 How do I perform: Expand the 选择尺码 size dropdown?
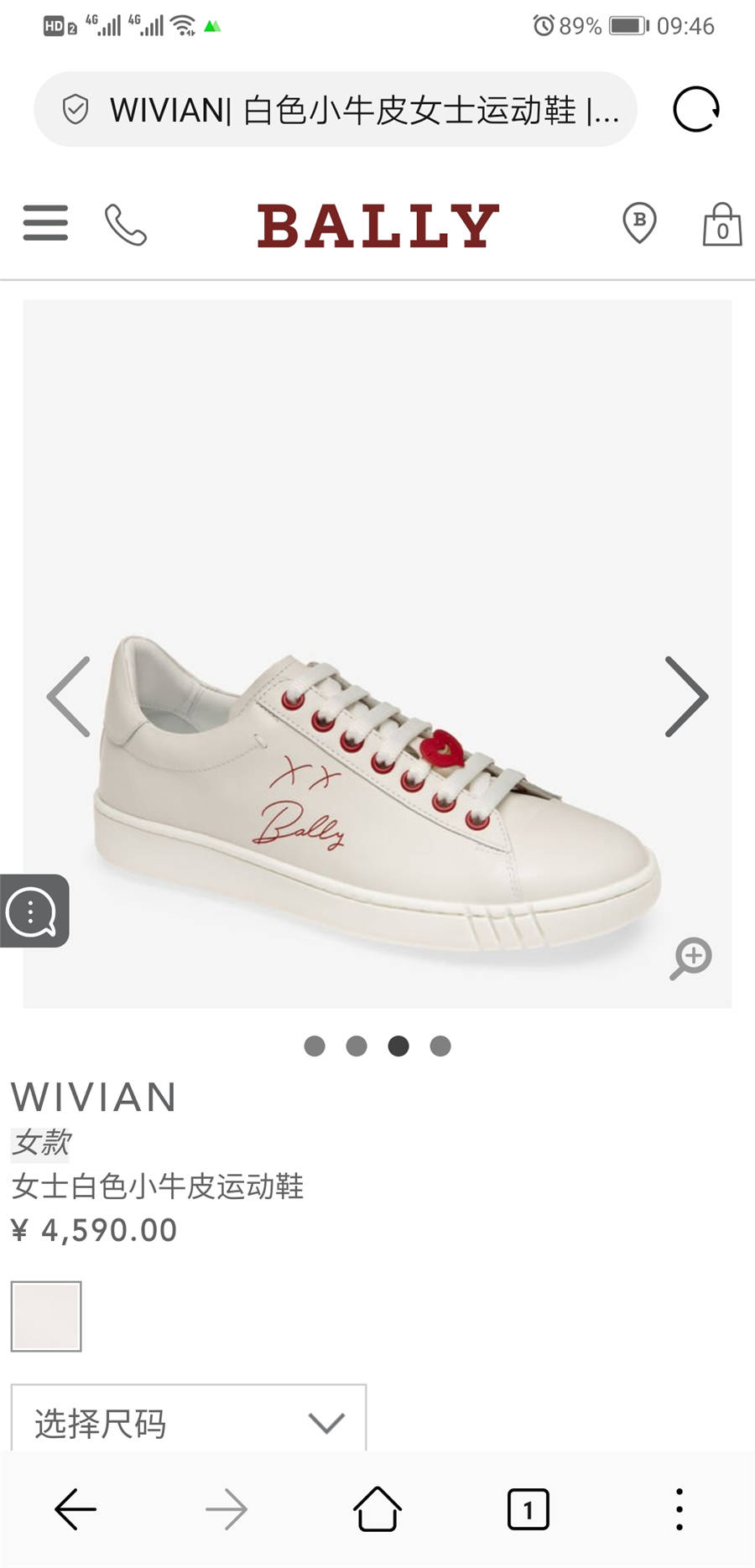coord(189,1422)
